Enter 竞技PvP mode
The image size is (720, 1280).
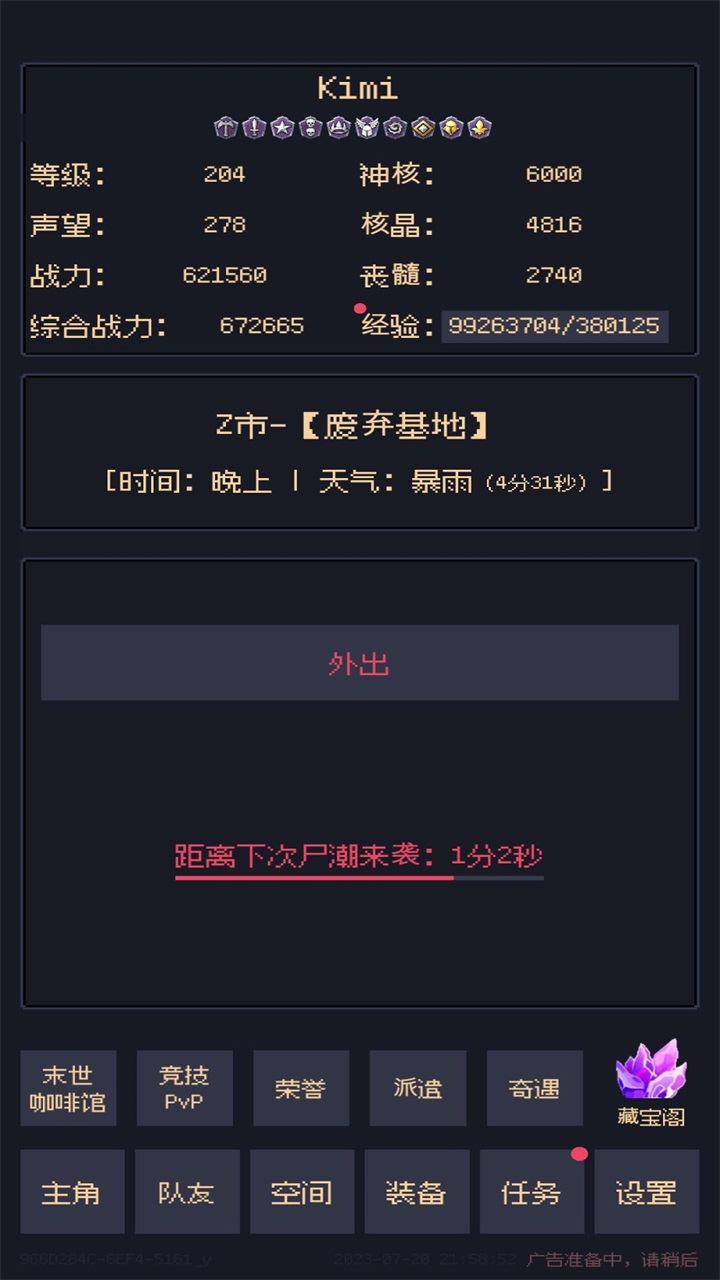pos(184,1088)
